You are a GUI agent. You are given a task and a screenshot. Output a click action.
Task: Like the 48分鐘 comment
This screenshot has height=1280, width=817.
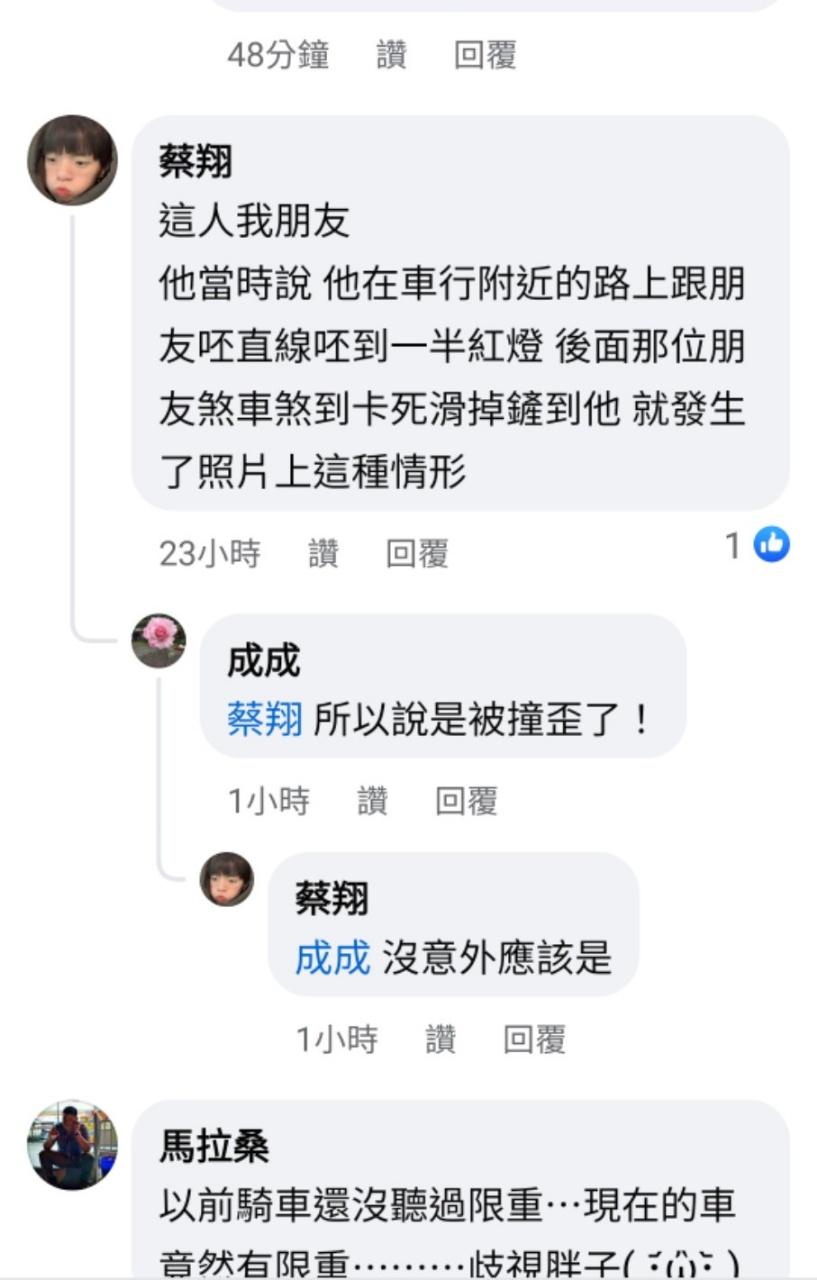point(391,55)
